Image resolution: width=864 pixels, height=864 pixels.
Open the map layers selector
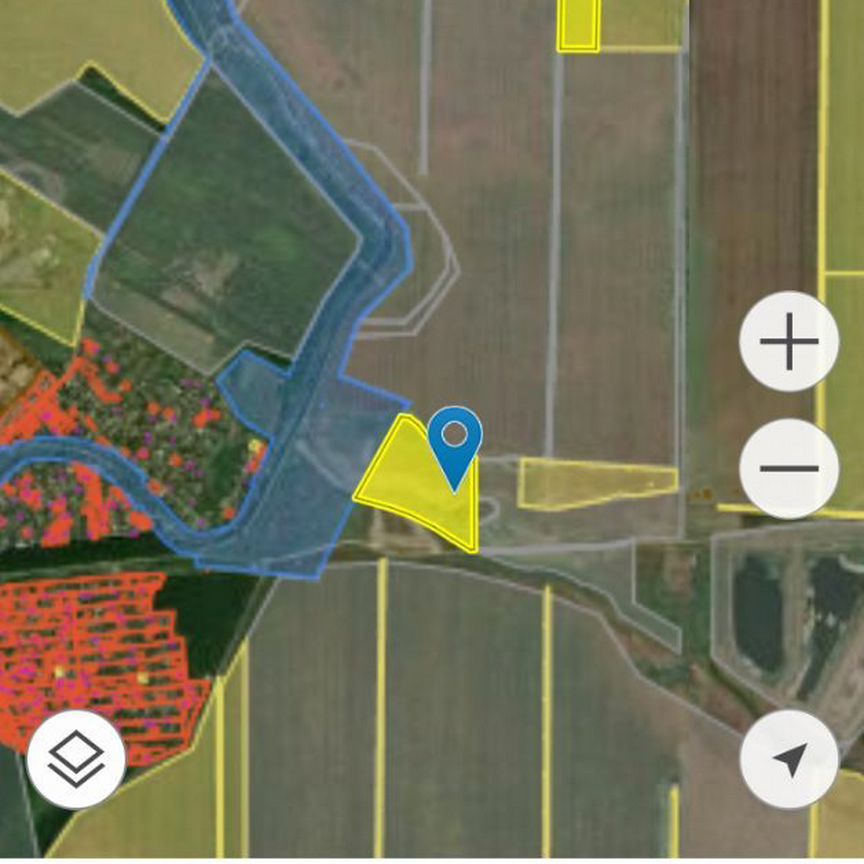coord(76,760)
